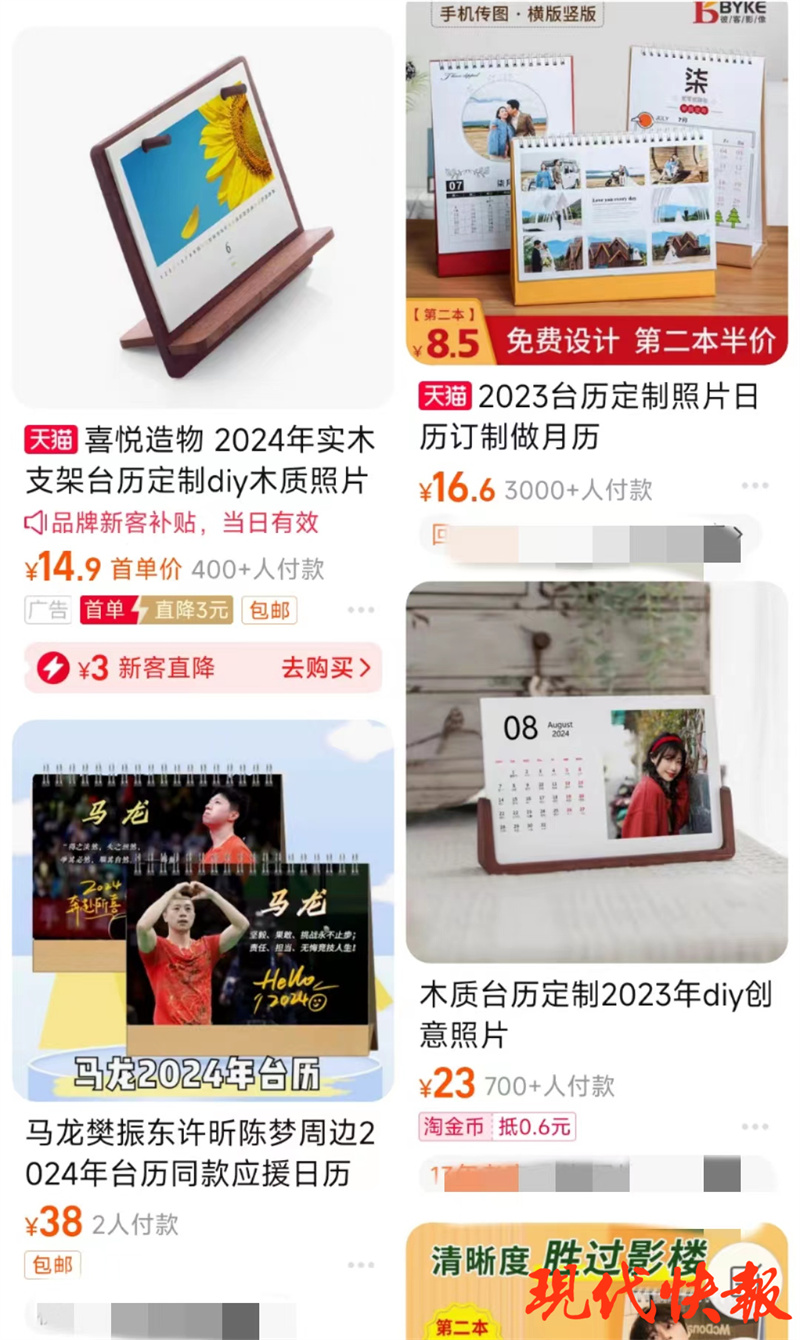Select the 直降3元 promo tag
This screenshot has width=800, height=1340.
[x=195, y=610]
